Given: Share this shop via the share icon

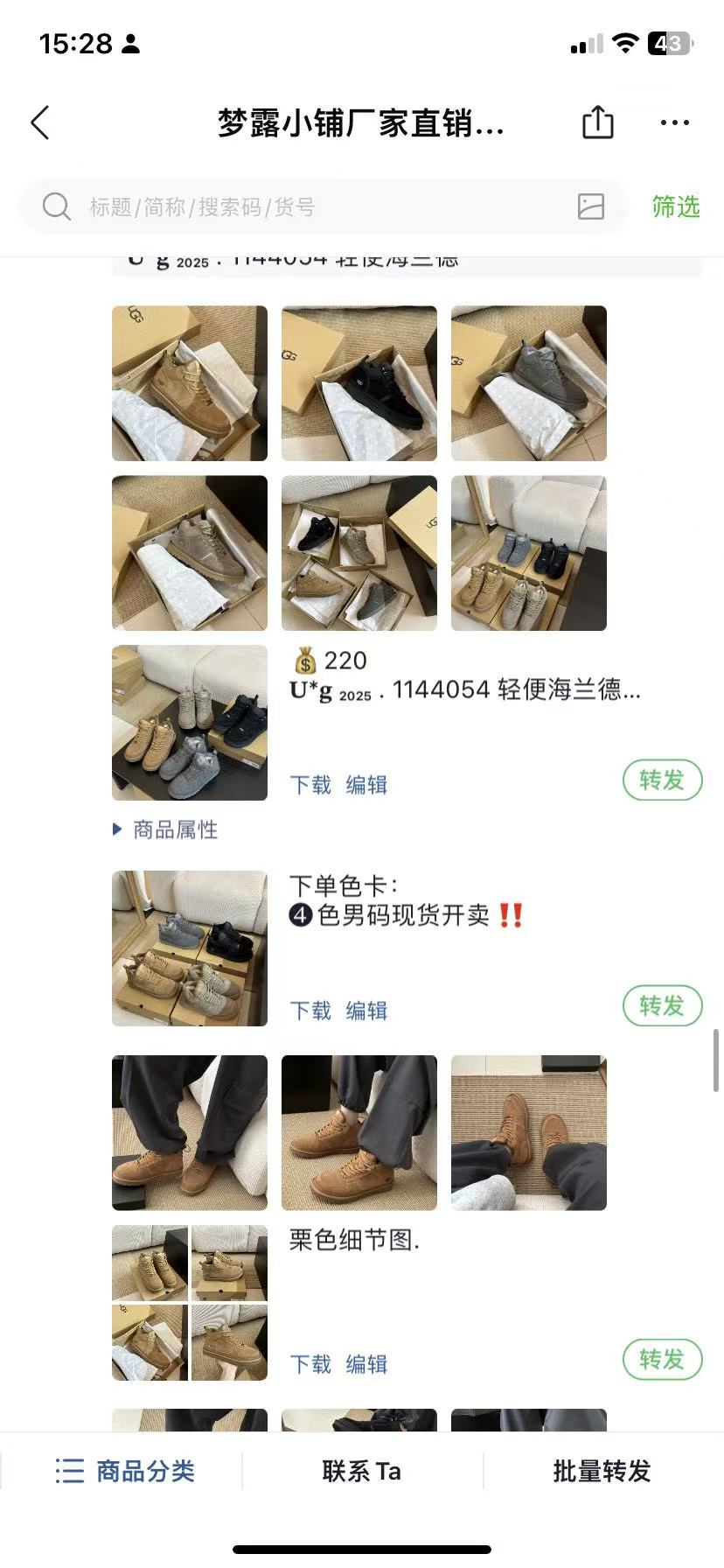Looking at the screenshot, I should point(598,122).
